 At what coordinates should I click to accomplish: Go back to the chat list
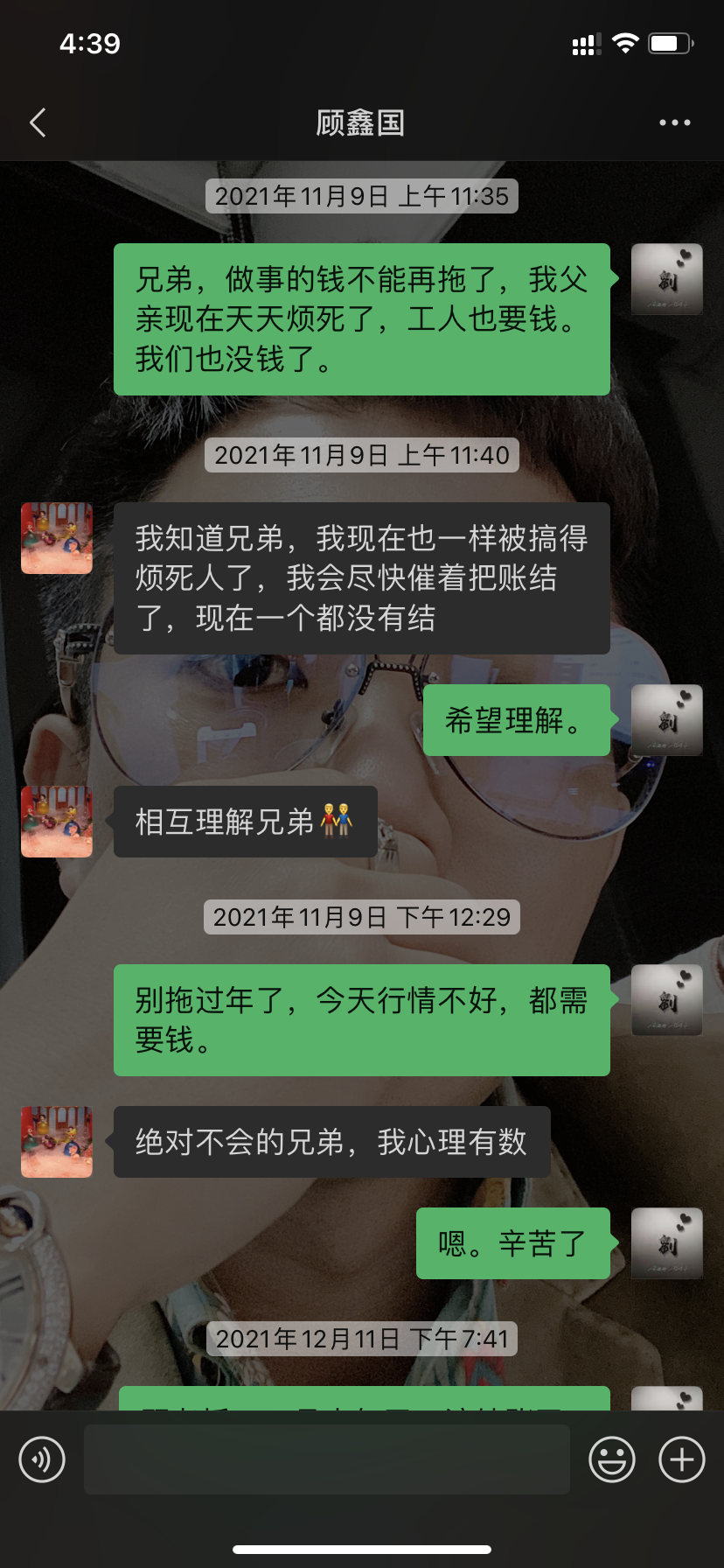click(38, 123)
